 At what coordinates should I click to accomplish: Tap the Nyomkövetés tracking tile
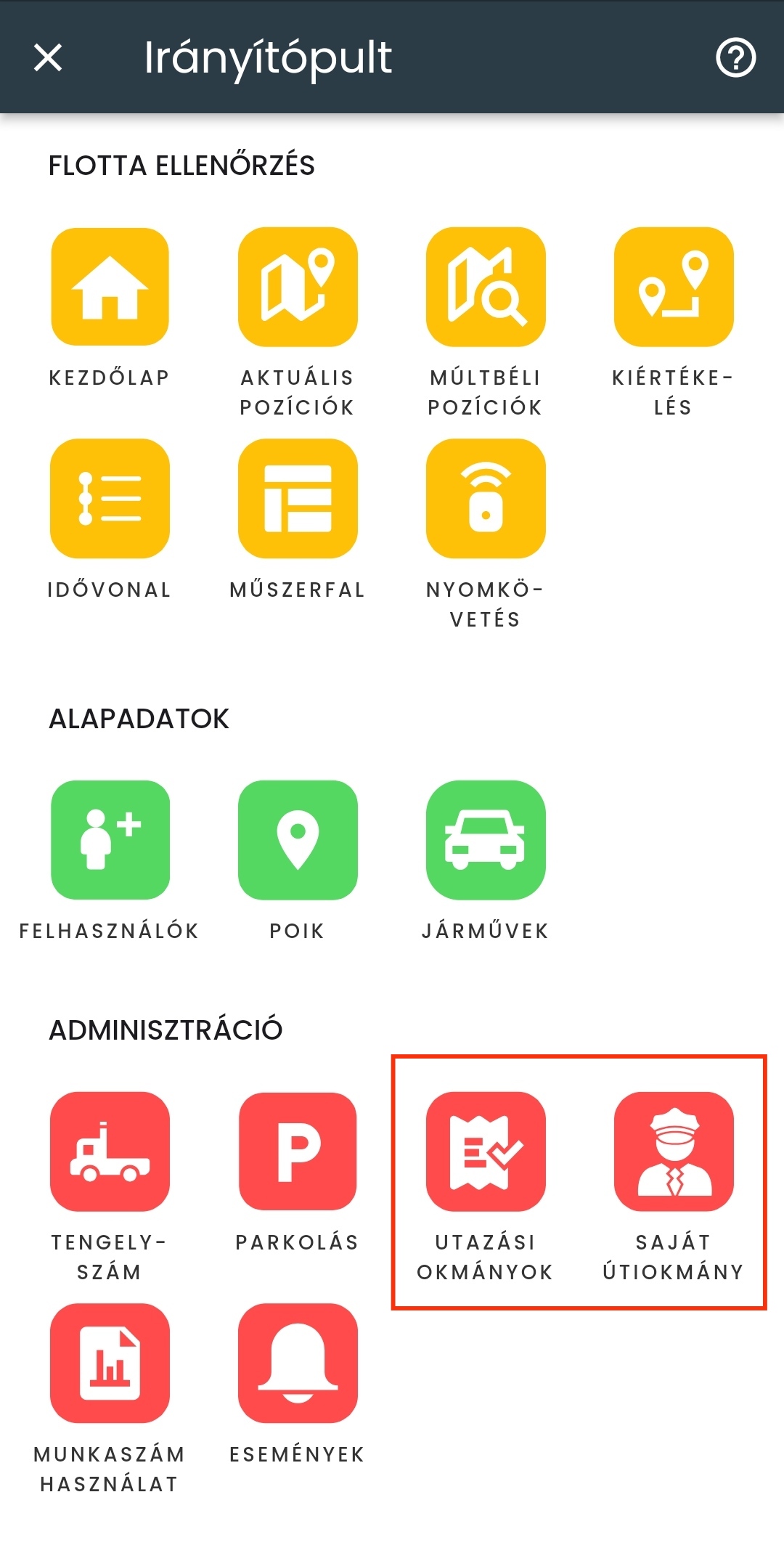coord(486,498)
